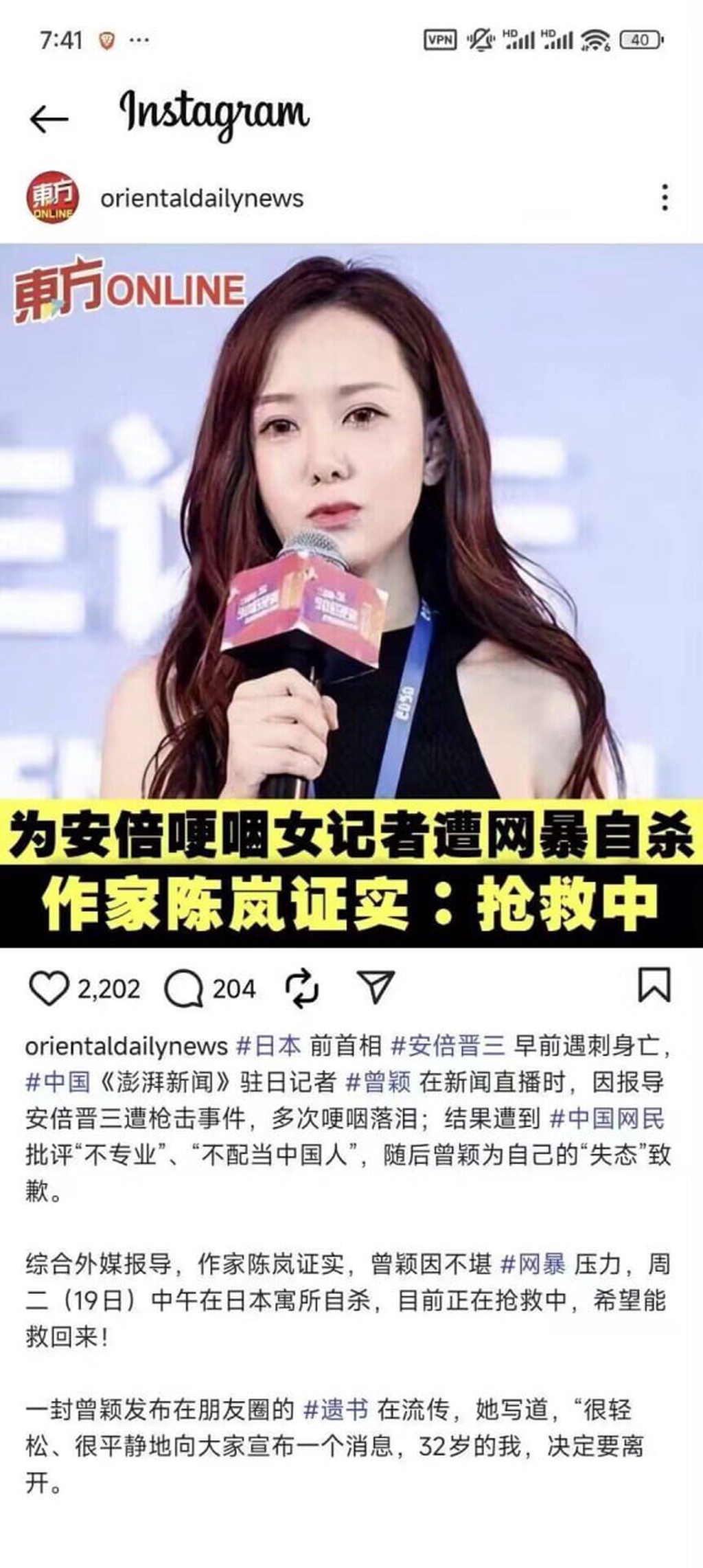Viewport: 703px width, 1568px height.
Task: Bookmark this post
Action: pyautogui.click(x=654, y=986)
